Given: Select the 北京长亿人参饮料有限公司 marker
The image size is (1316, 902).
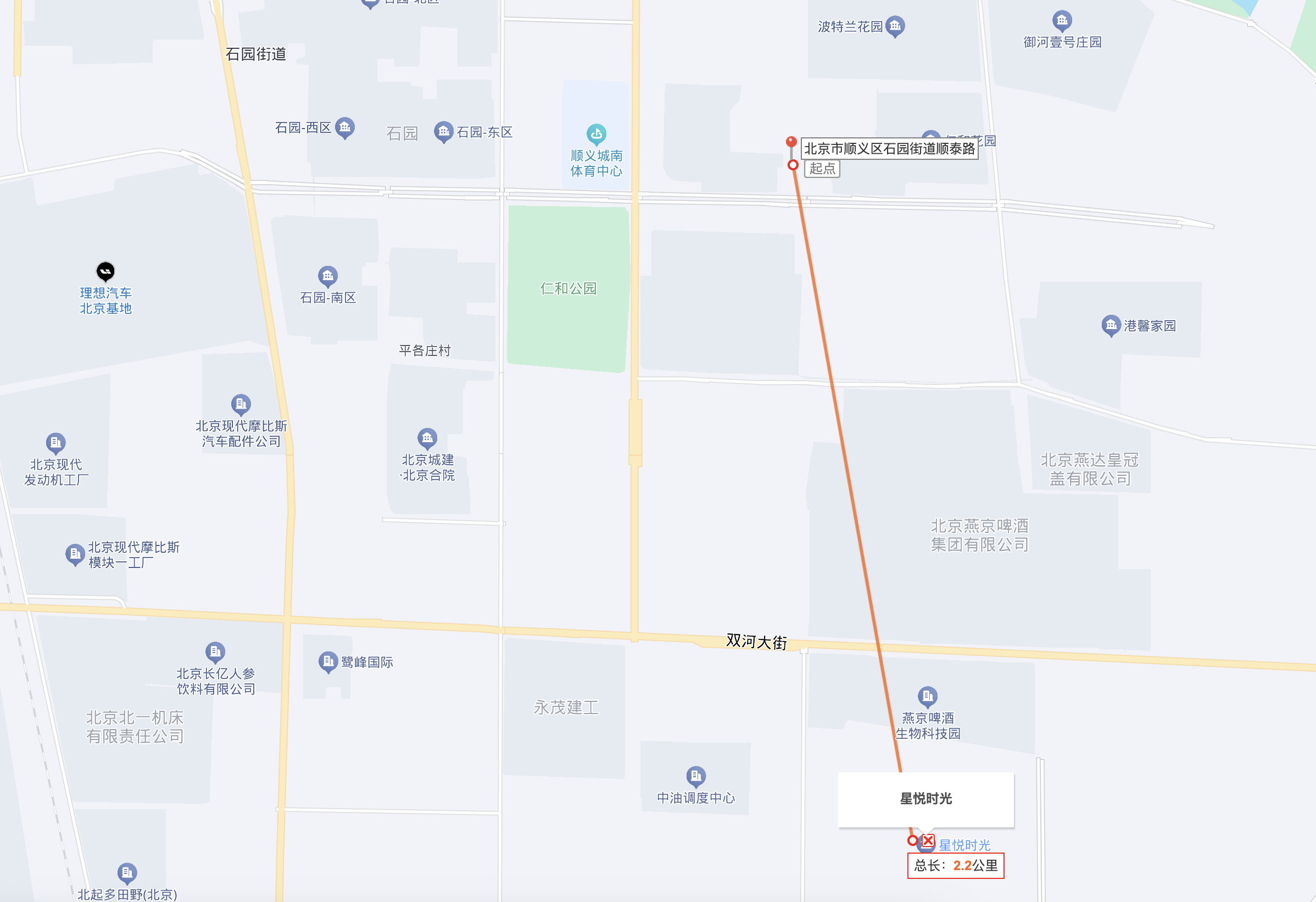Looking at the screenshot, I should click(215, 652).
